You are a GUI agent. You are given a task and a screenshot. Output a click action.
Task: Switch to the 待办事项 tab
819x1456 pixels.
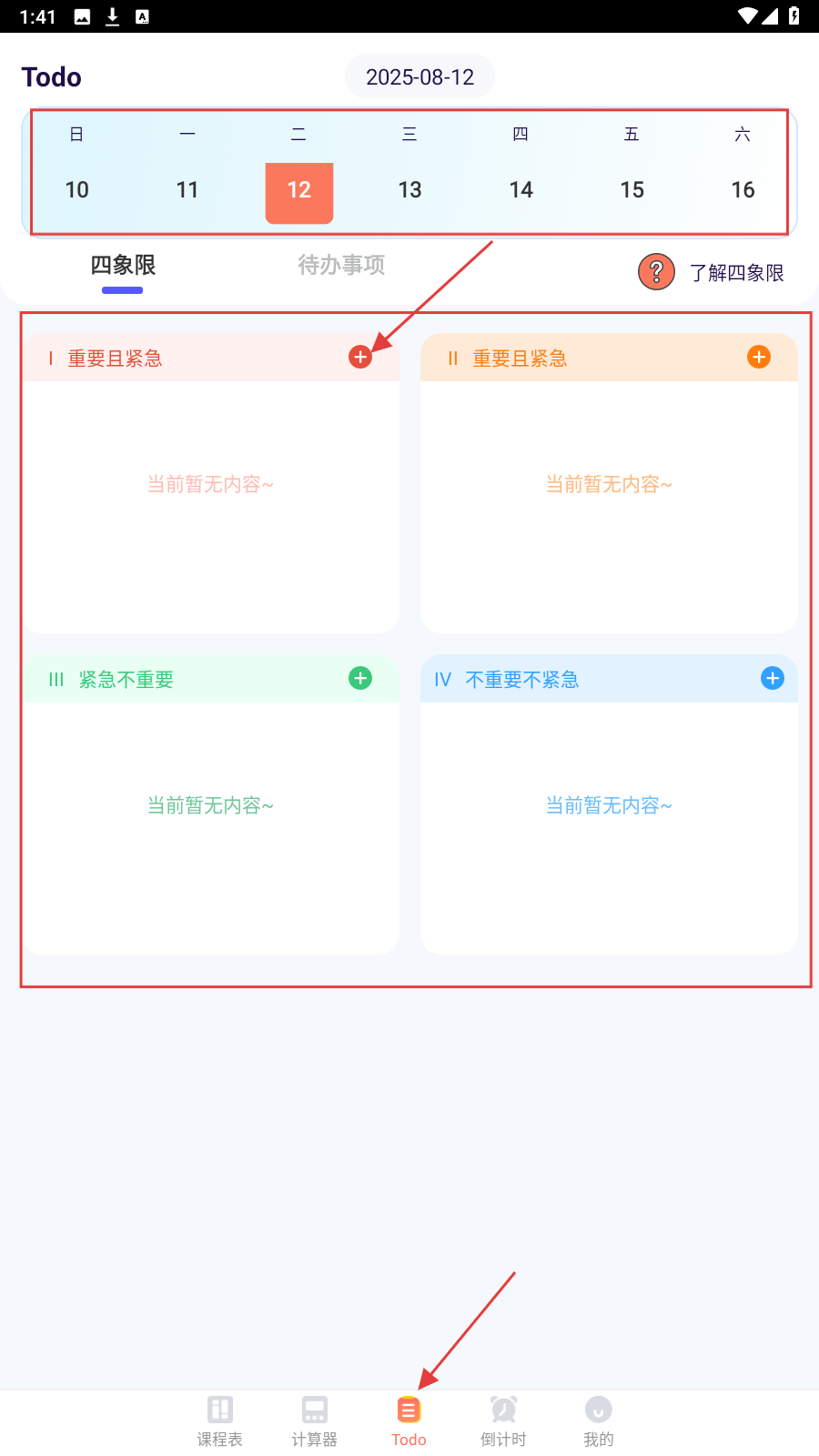(x=341, y=265)
